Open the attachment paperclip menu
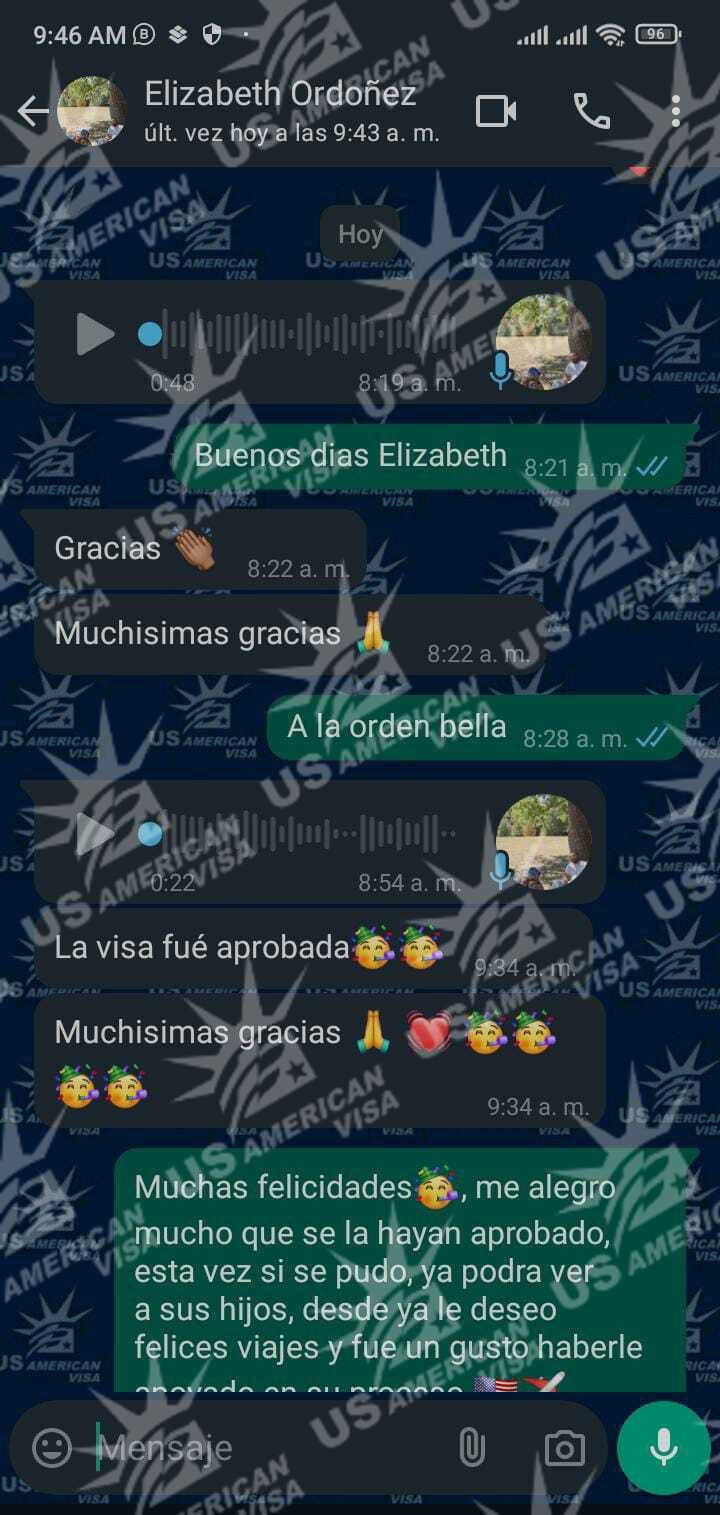720x1515 pixels. [471, 1447]
